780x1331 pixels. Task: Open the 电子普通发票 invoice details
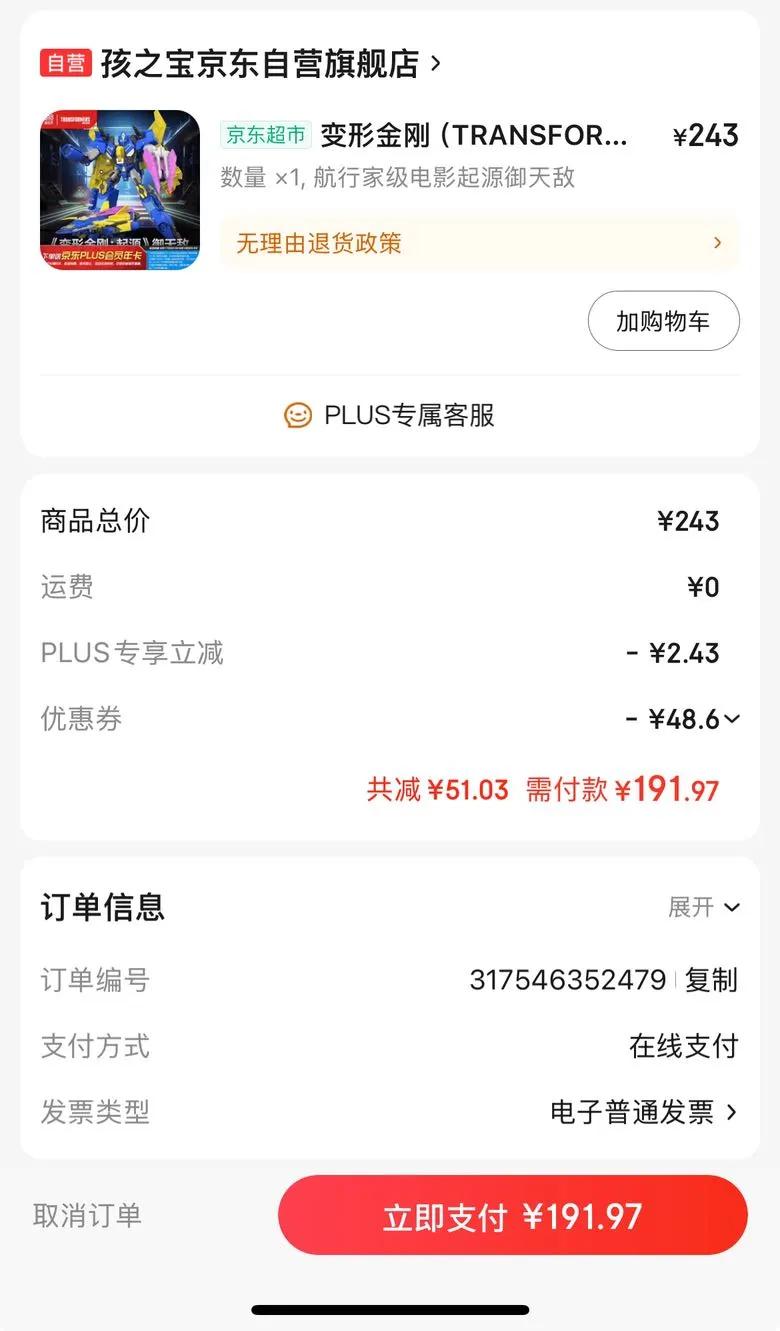click(643, 1112)
